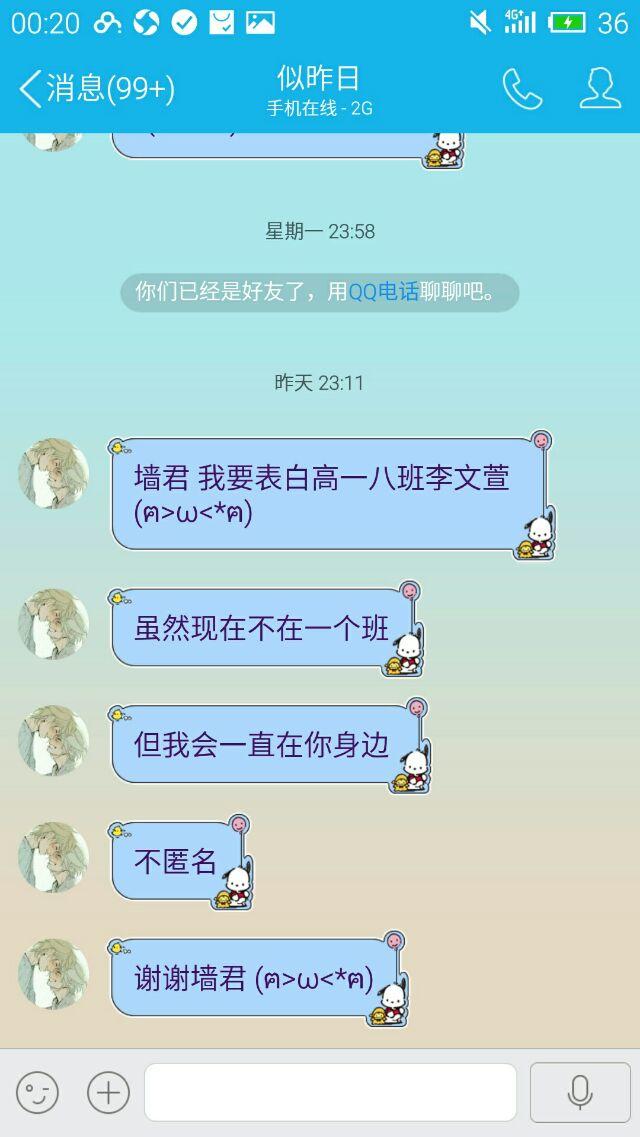
Task: Open the emoji picker
Action: [37, 1092]
